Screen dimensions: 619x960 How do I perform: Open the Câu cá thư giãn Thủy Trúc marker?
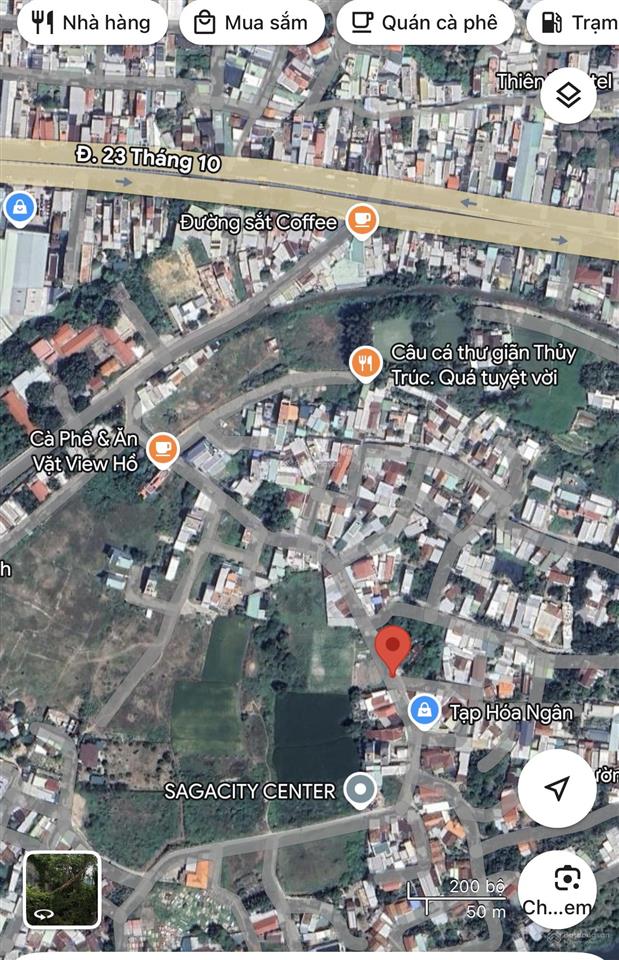click(366, 365)
